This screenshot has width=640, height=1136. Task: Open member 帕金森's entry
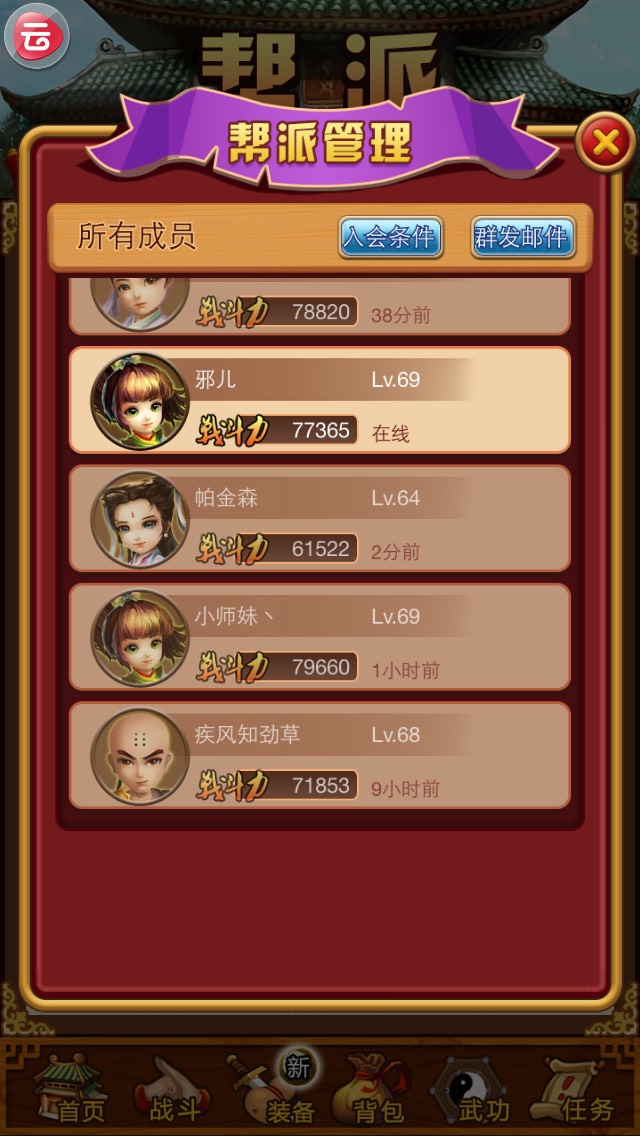320,519
